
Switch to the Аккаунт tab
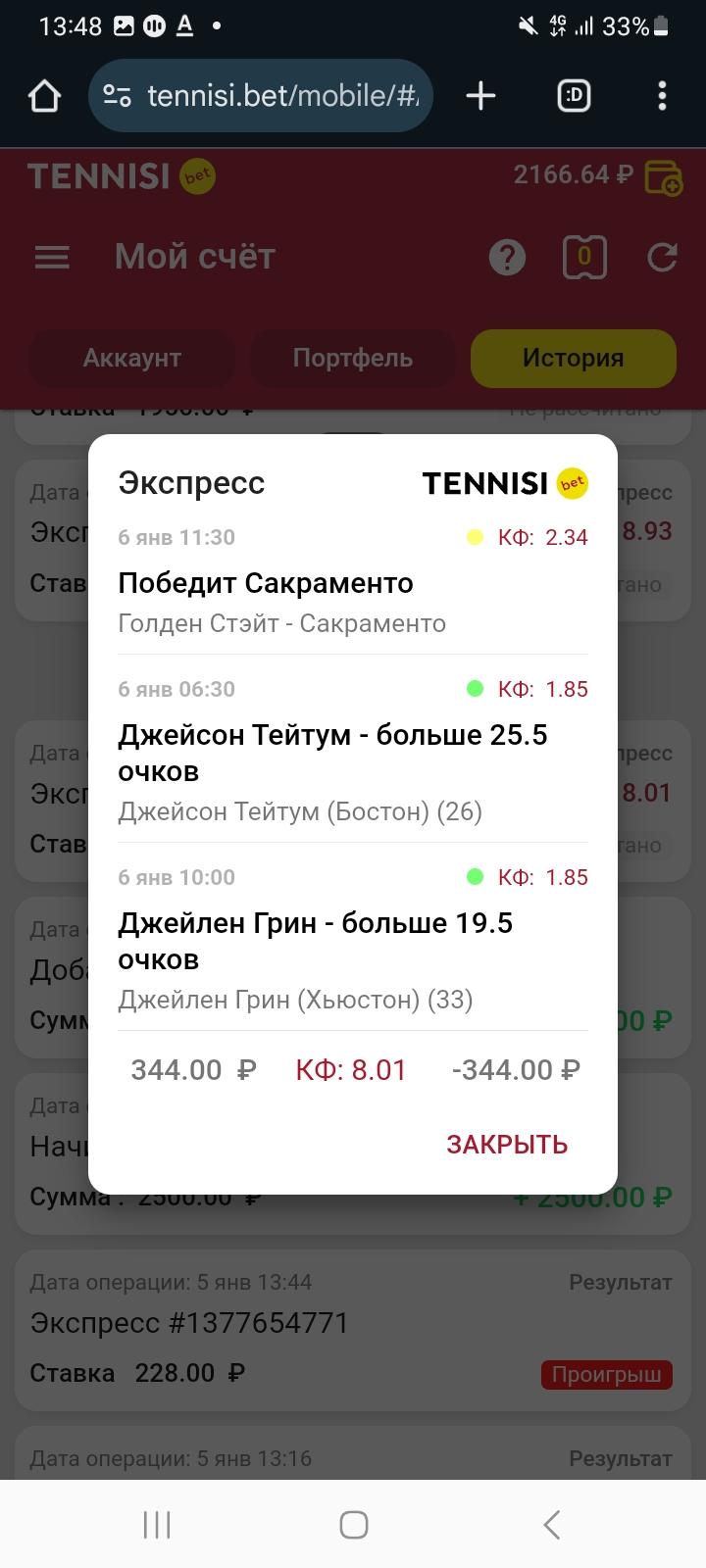point(132,358)
